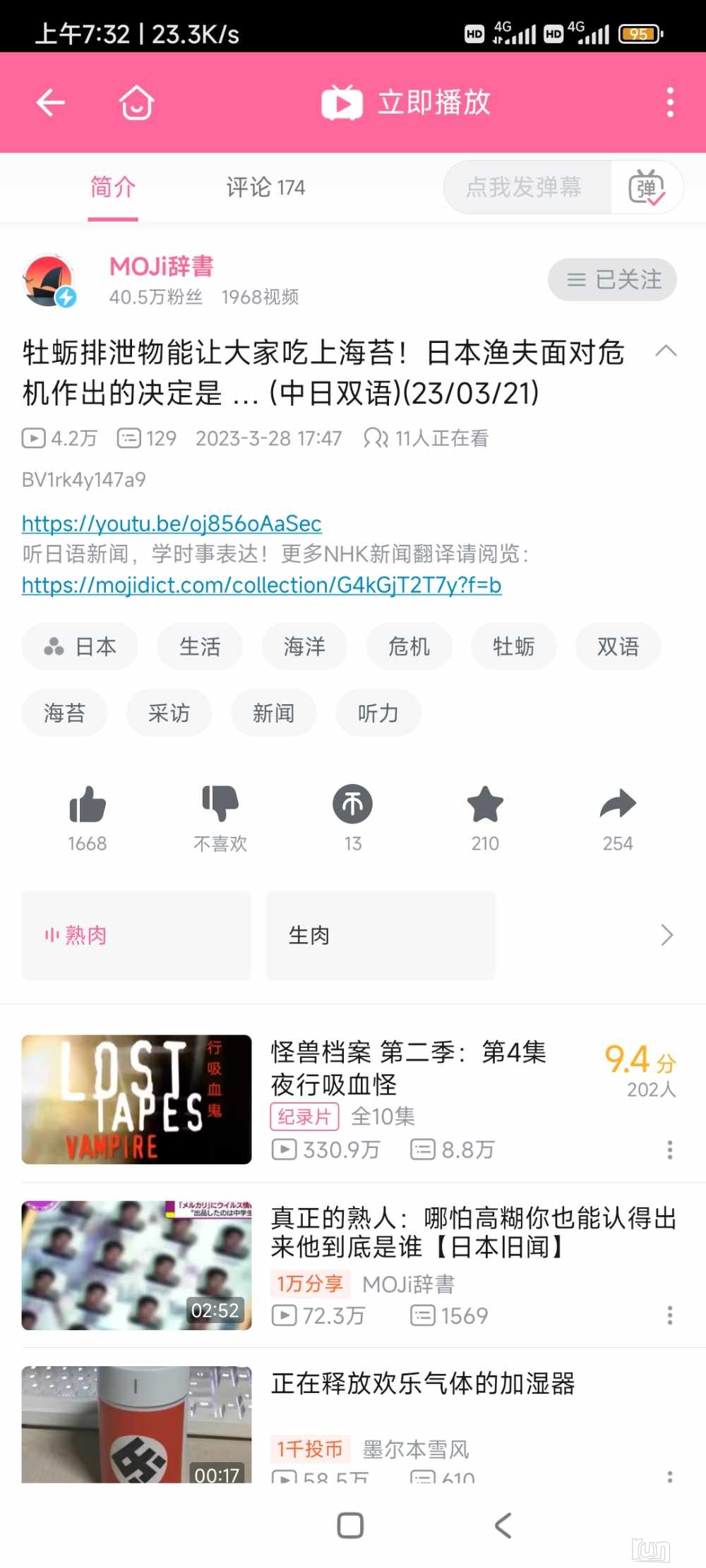706x1568 pixels.
Task: Open the Bilibili home icon
Action: point(136,103)
